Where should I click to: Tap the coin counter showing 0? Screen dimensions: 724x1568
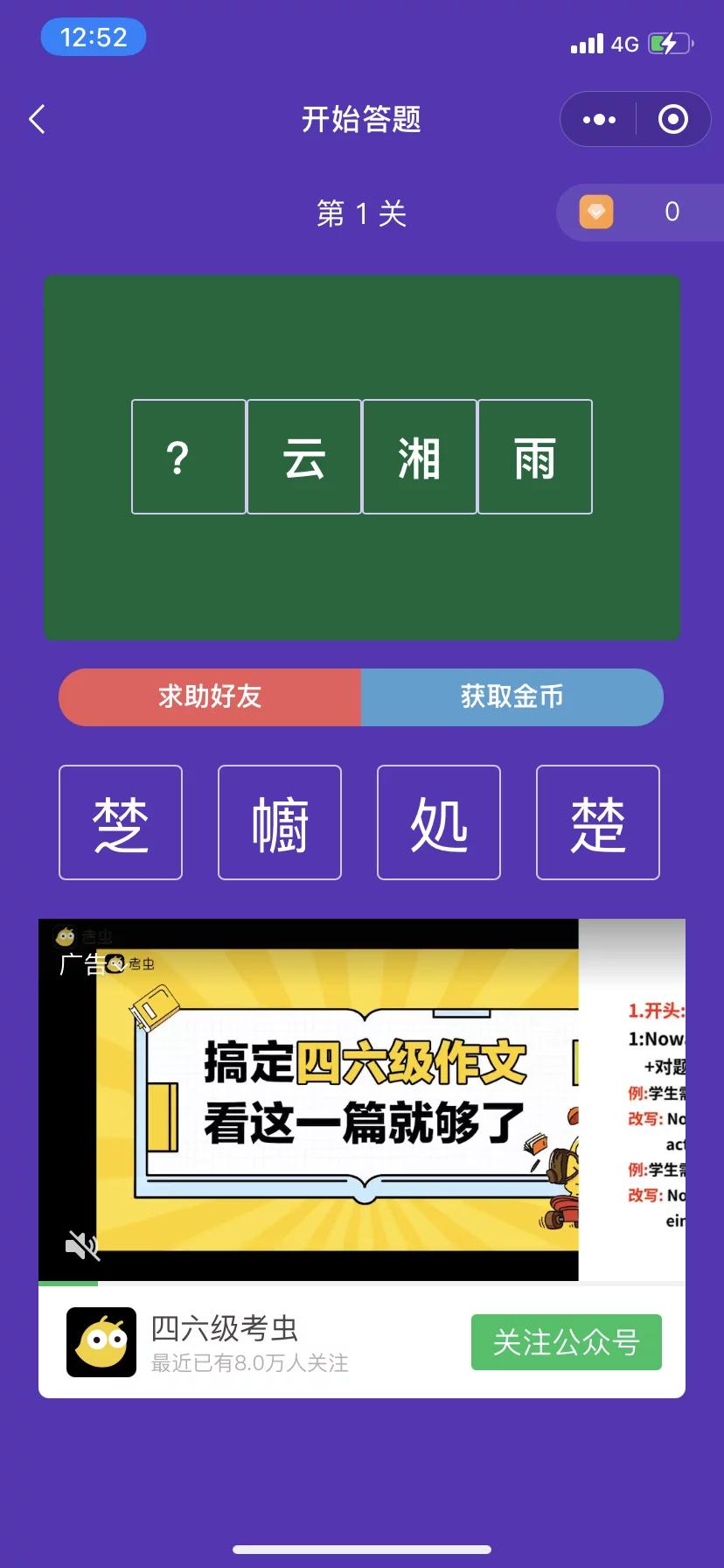672,212
